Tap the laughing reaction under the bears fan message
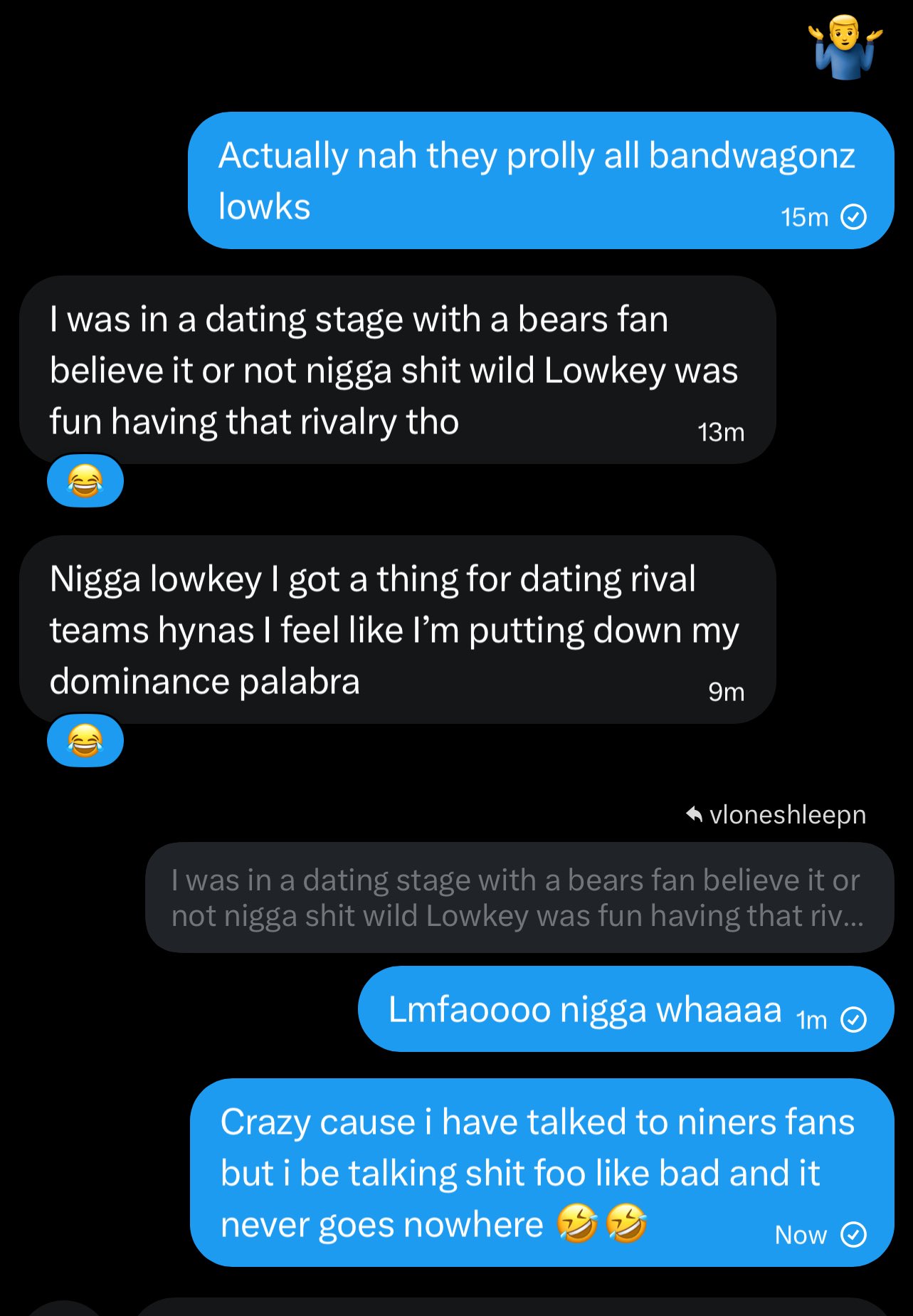The width and height of the screenshot is (913, 1316). (x=85, y=481)
